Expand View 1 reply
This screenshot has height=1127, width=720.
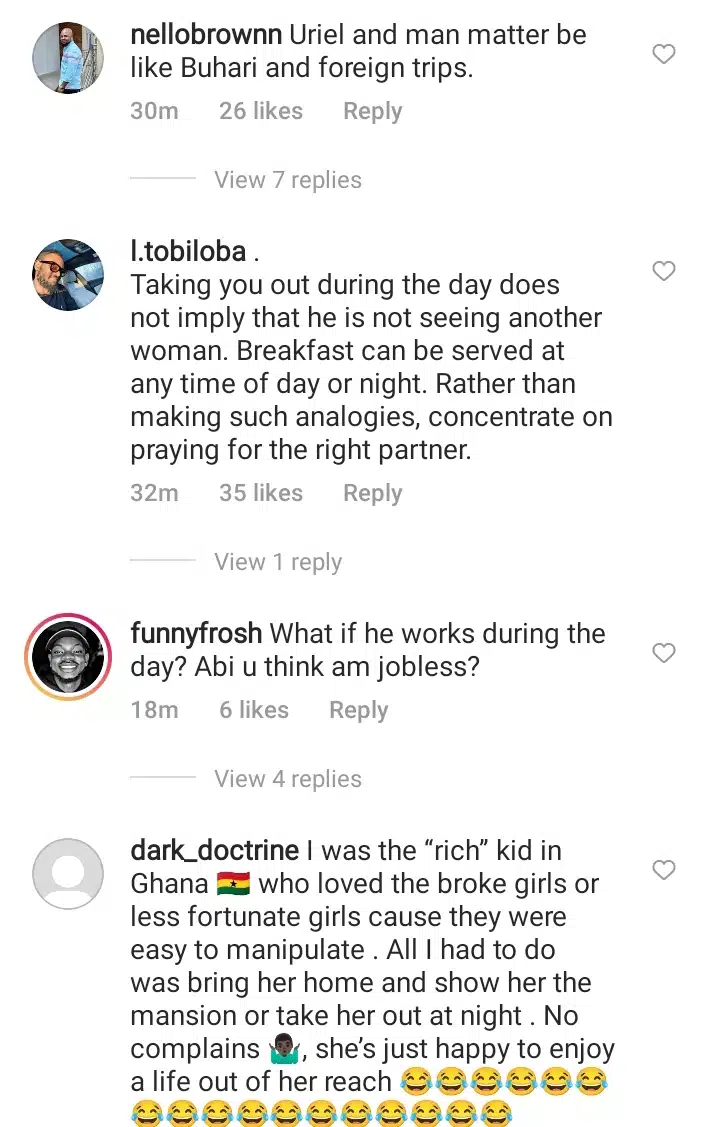point(278,562)
